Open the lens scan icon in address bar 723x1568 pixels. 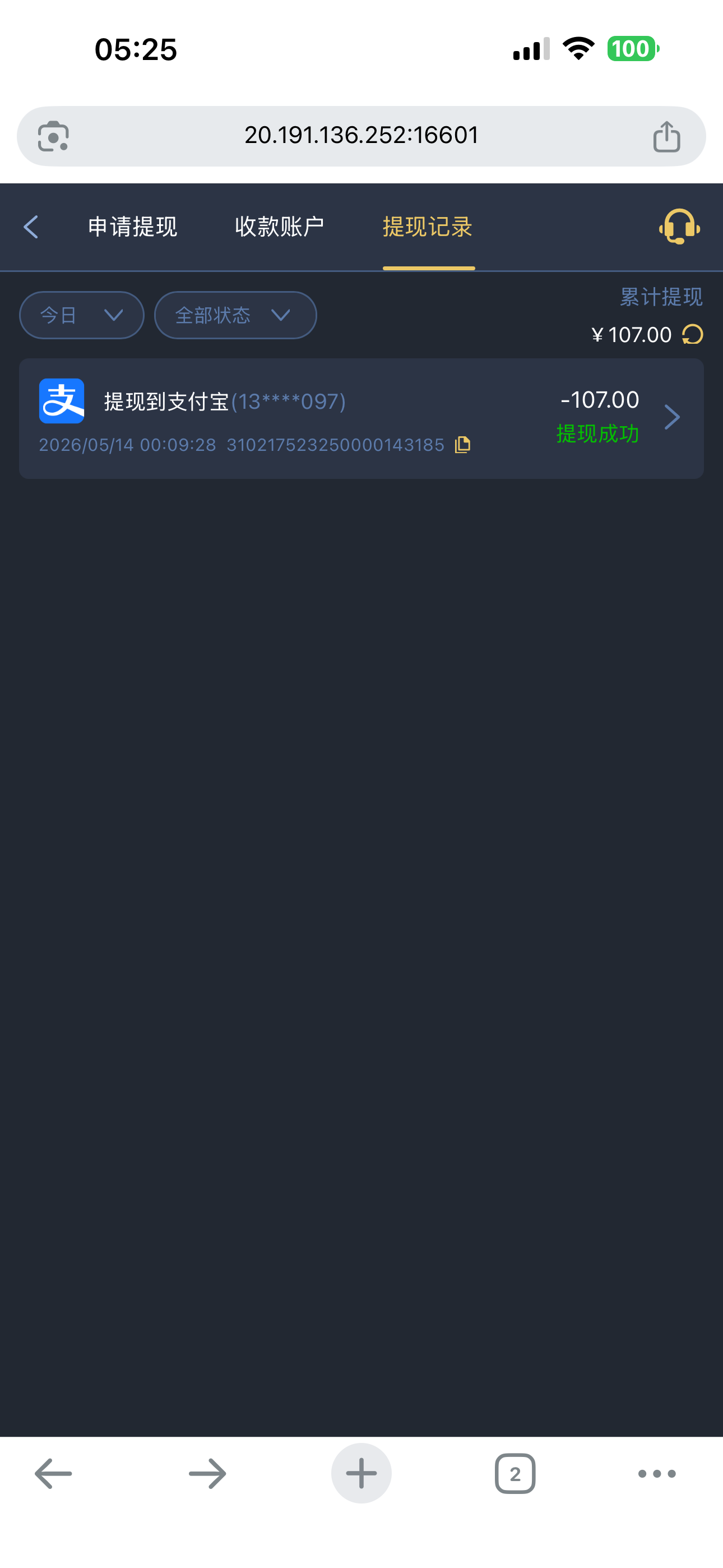point(54,136)
